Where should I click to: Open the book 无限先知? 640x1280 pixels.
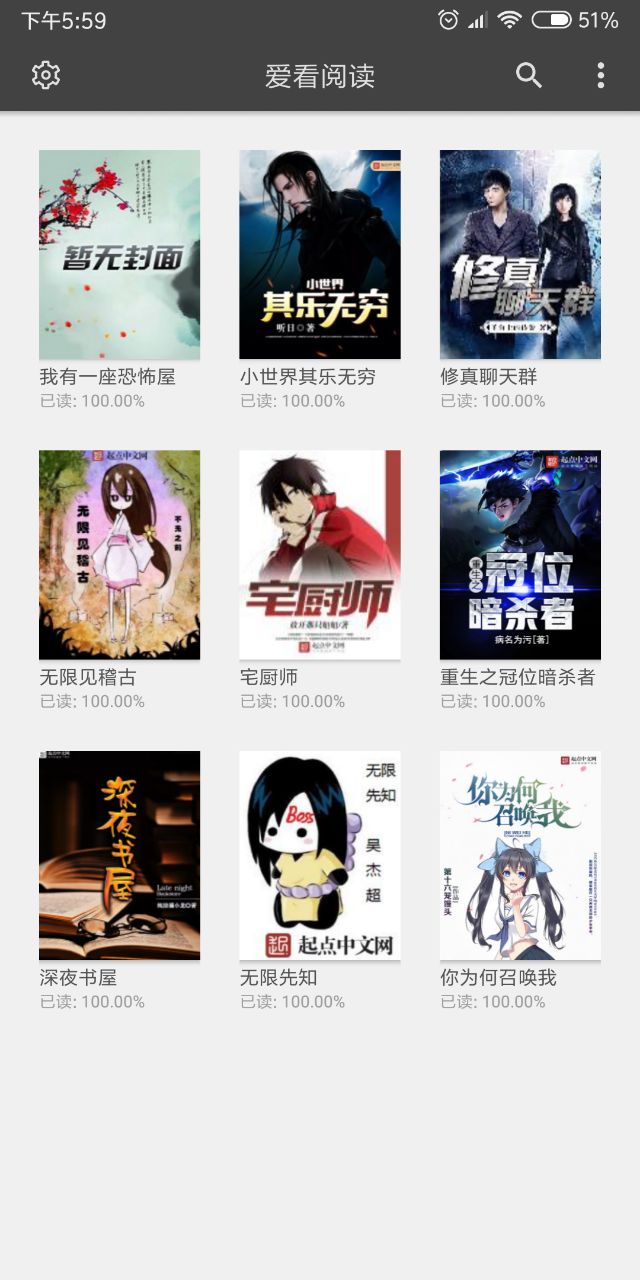point(320,855)
